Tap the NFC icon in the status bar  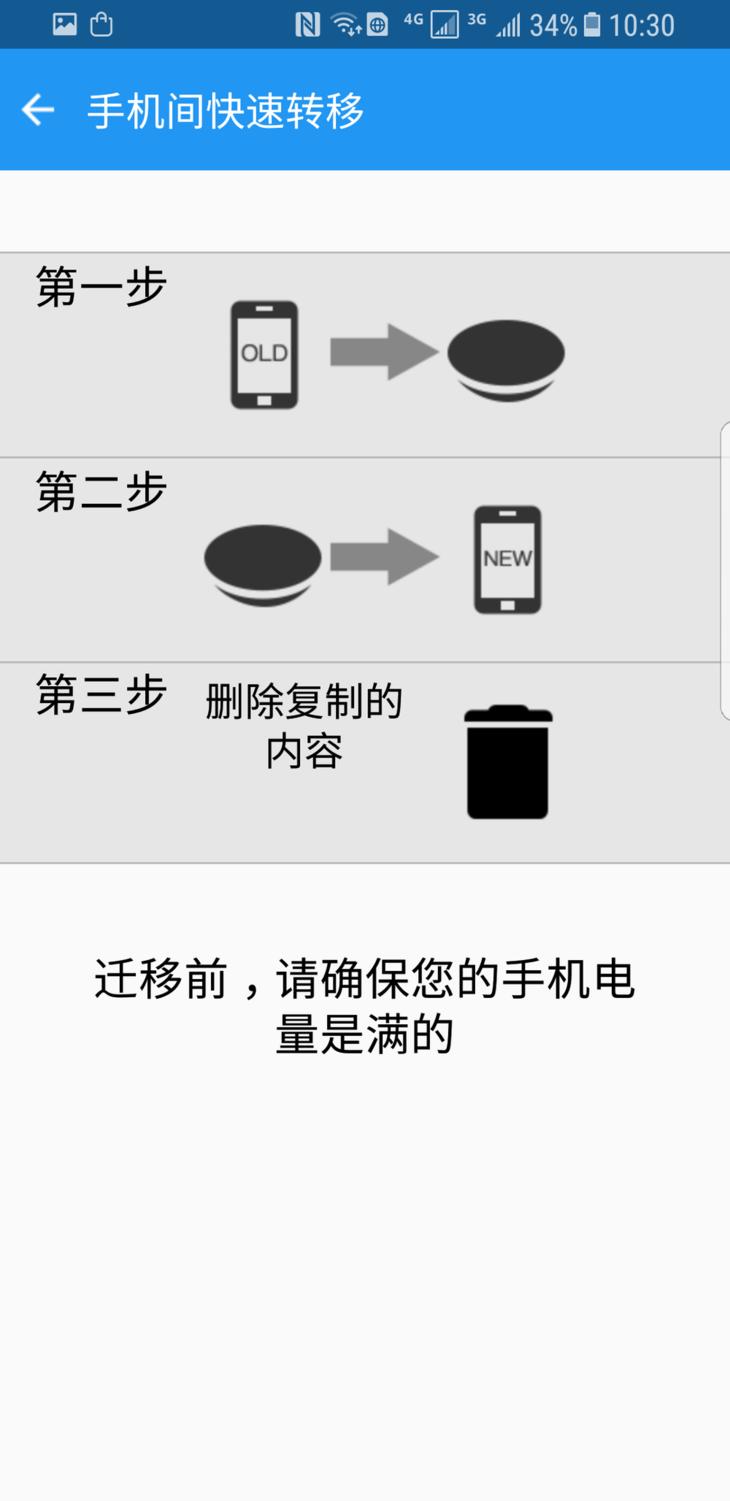click(x=309, y=22)
